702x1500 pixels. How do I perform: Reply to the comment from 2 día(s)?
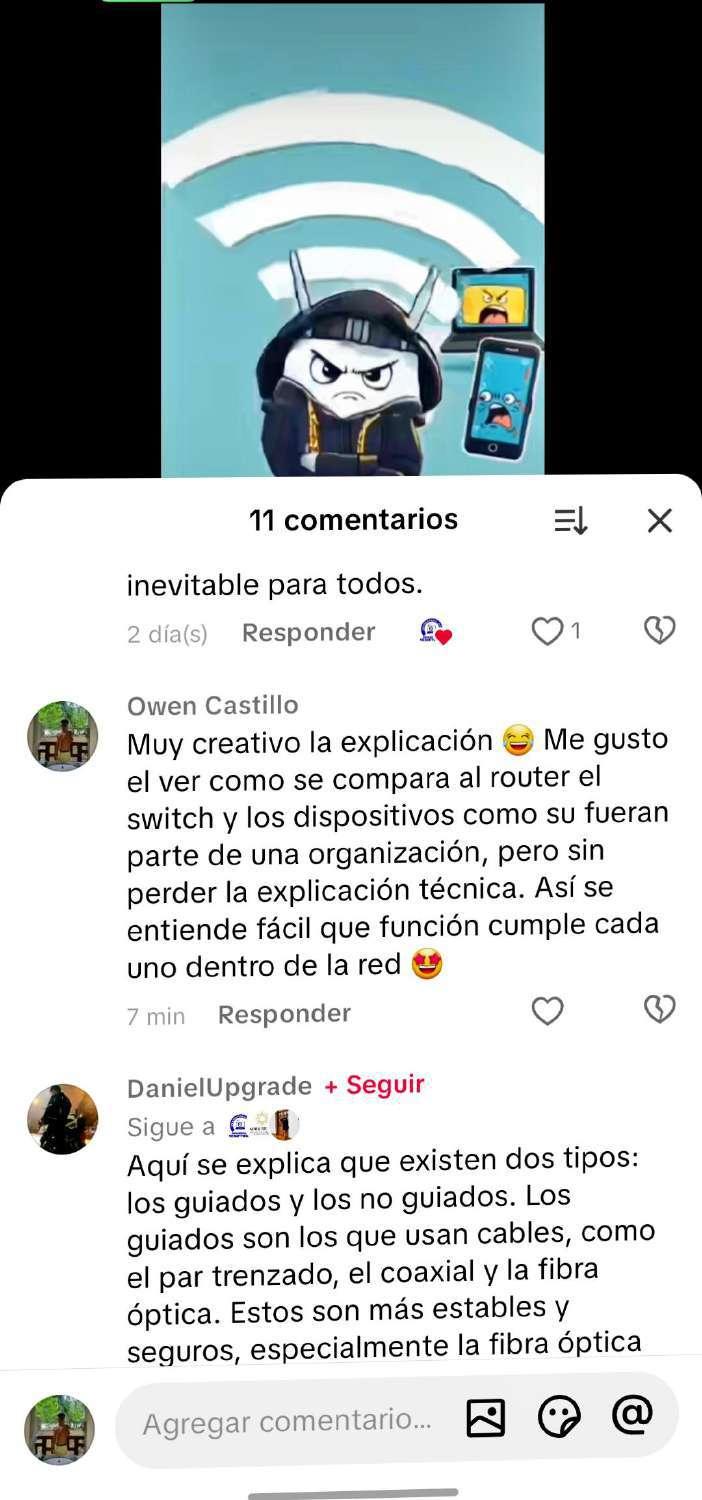[308, 632]
